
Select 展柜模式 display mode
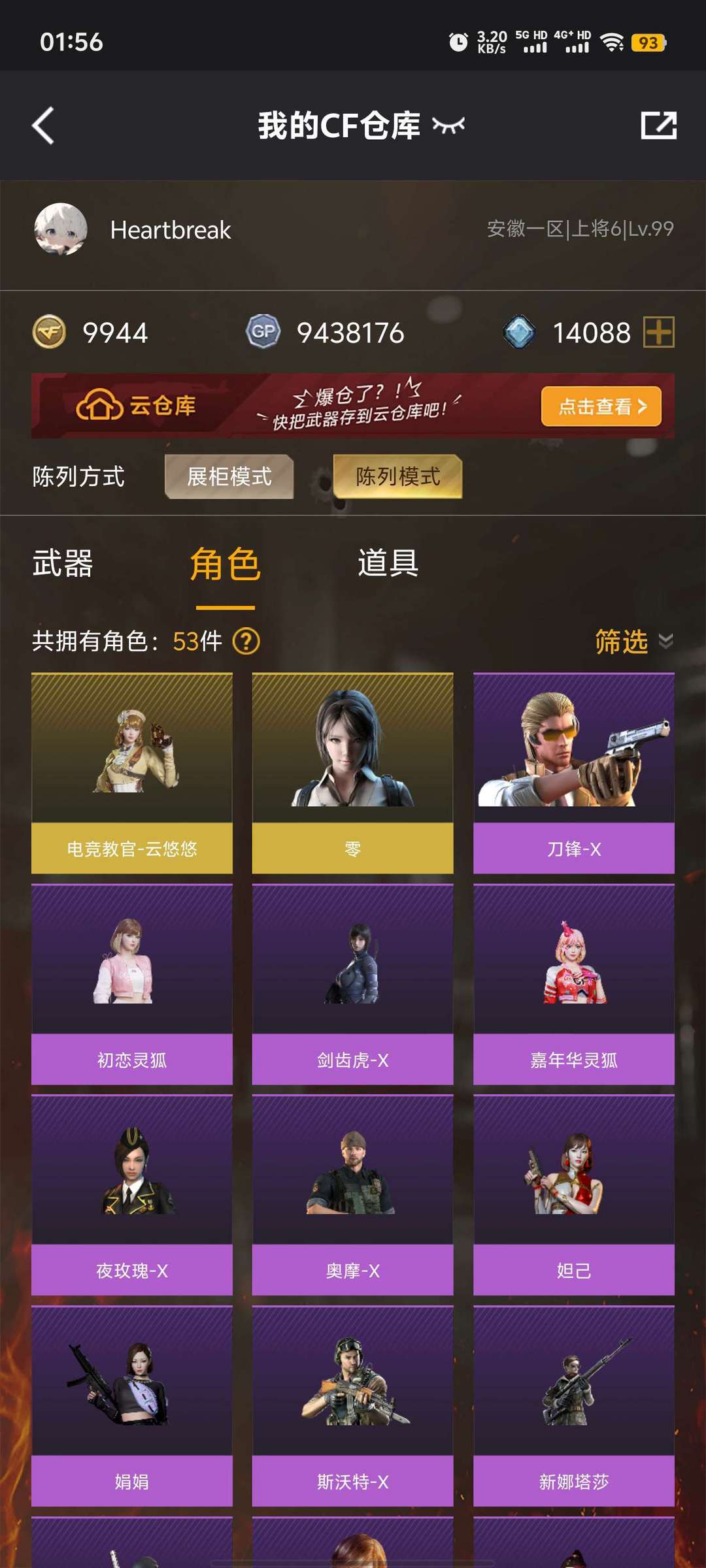(229, 476)
